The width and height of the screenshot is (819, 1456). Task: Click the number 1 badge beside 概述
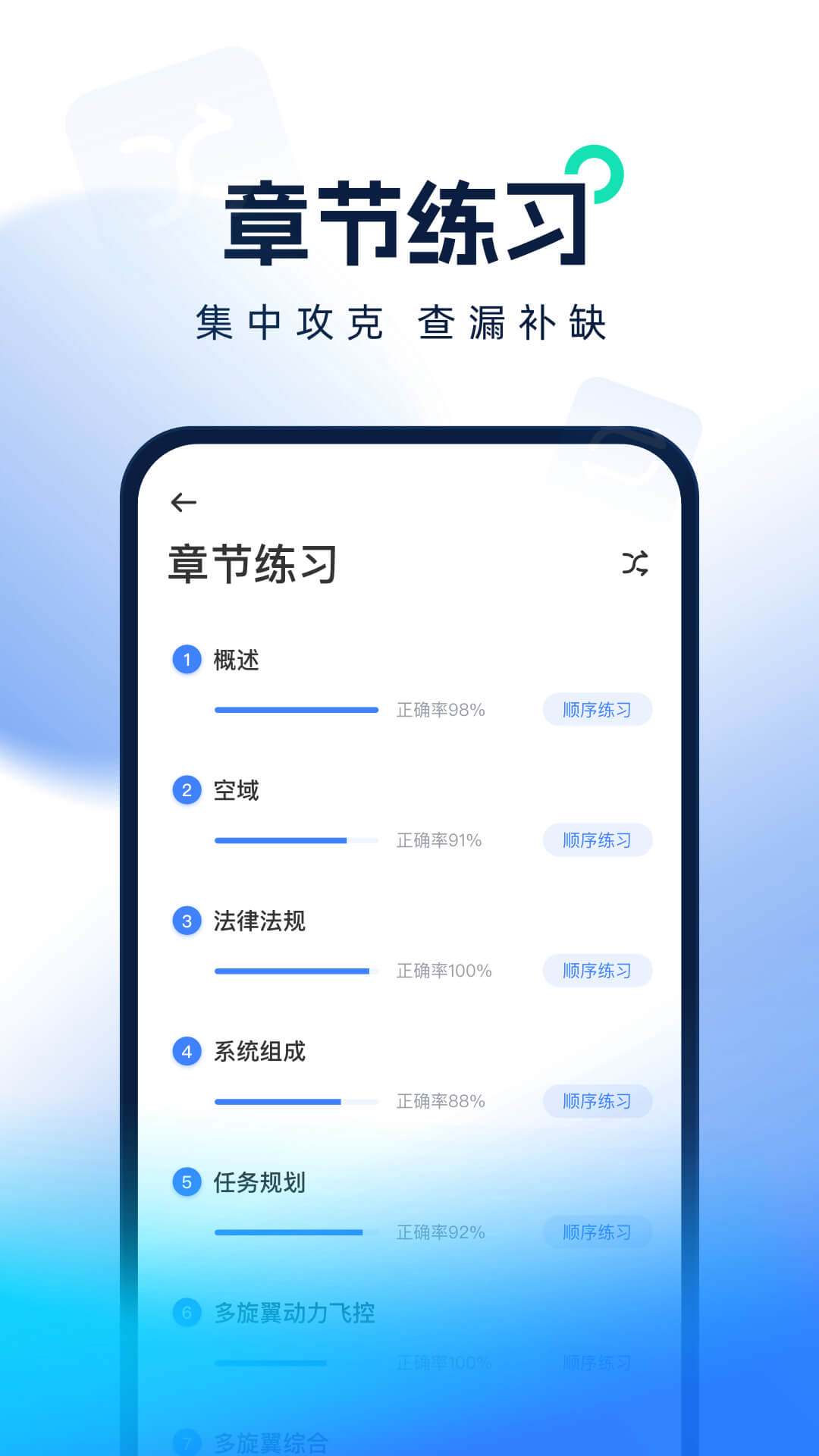tap(186, 661)
